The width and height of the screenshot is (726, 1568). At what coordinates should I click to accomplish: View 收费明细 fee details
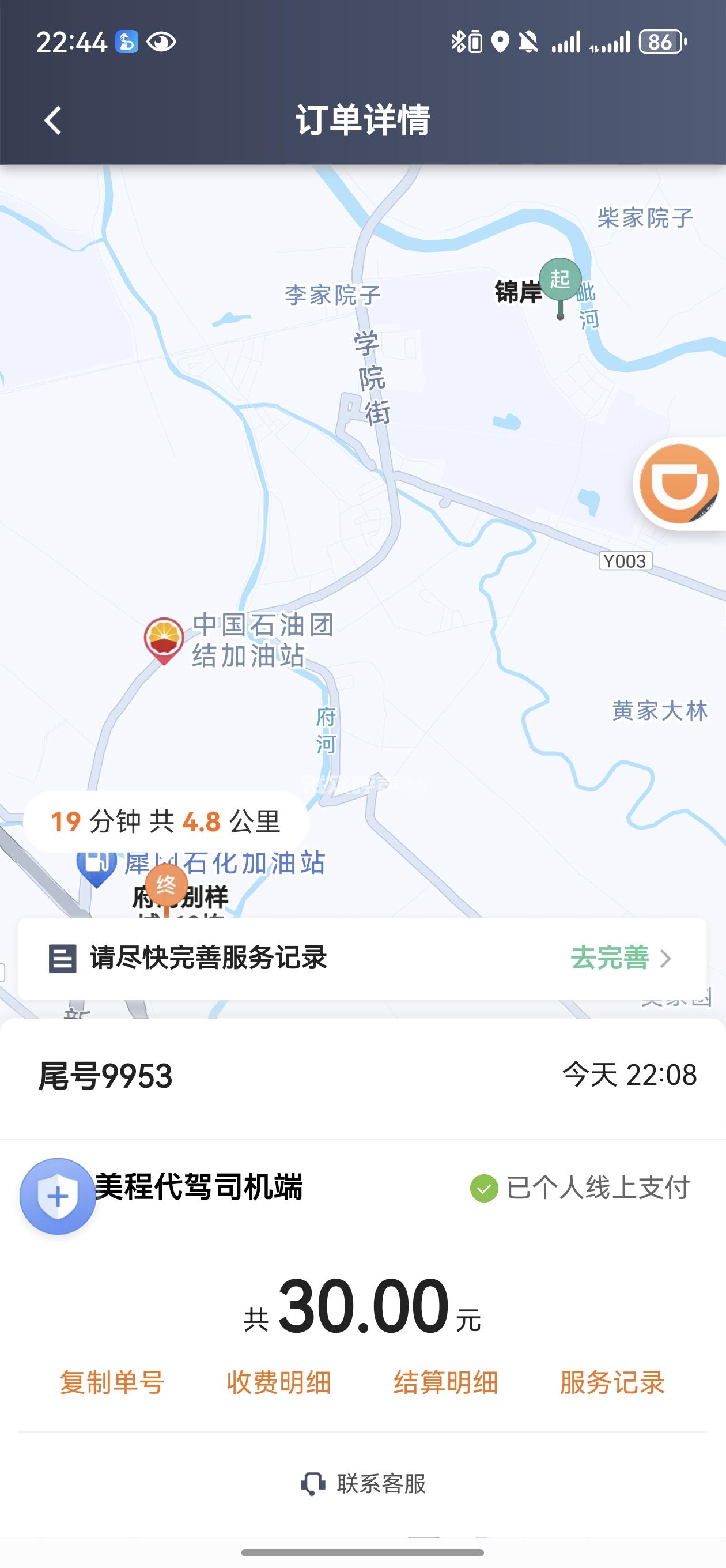(x=279, y=1382)
